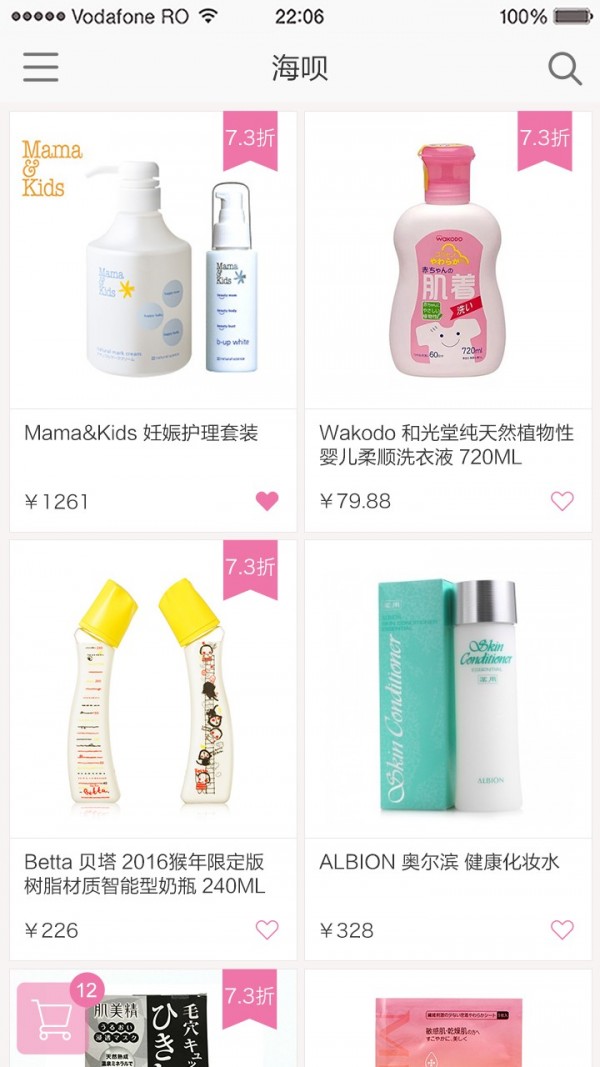Open Betta 贝塔 2016猴年限定版 奶瓶 card
Viewport: 600px width, 1067px height.
pos(153,751)
